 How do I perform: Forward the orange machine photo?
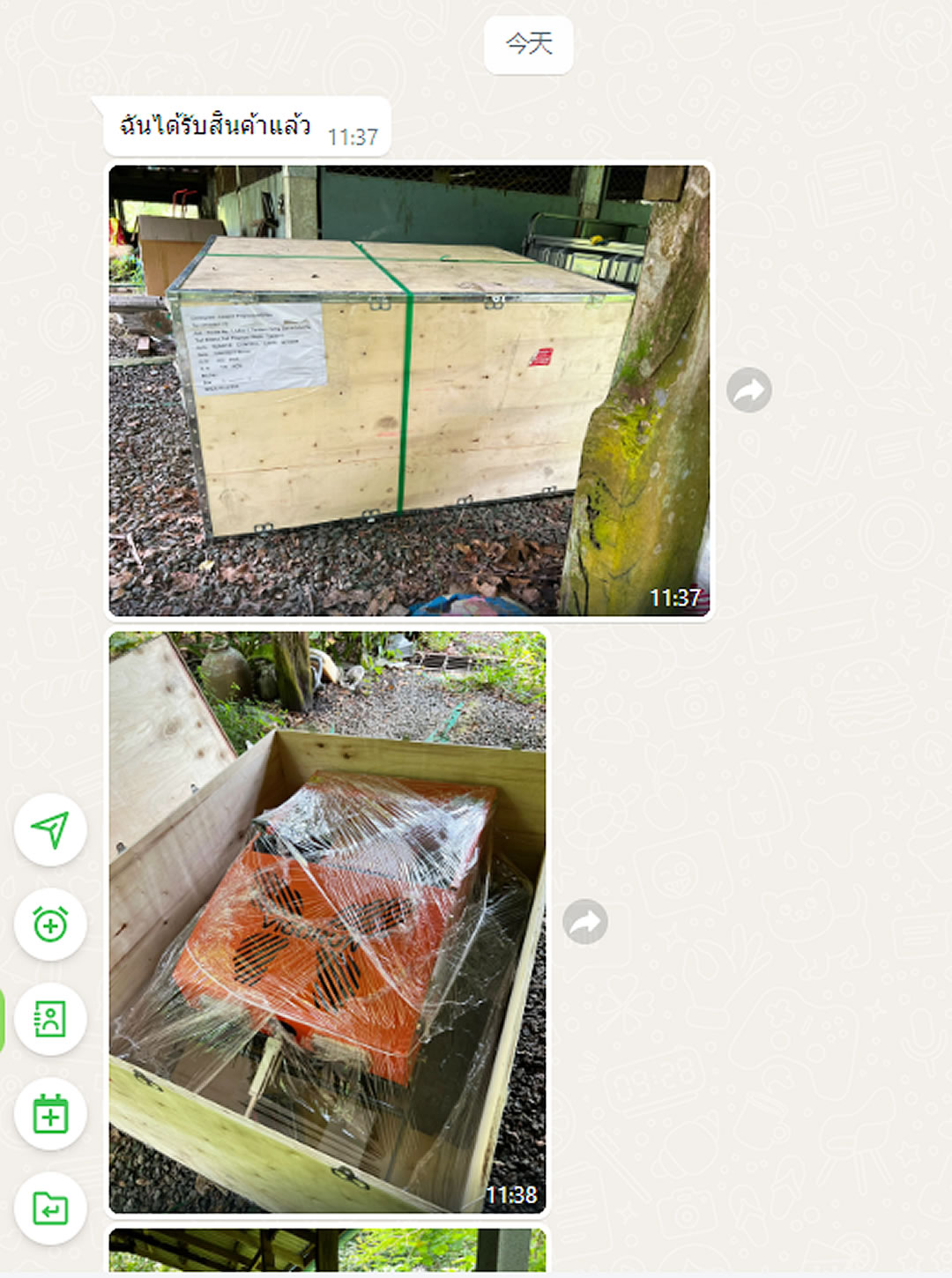pos(585,922)
